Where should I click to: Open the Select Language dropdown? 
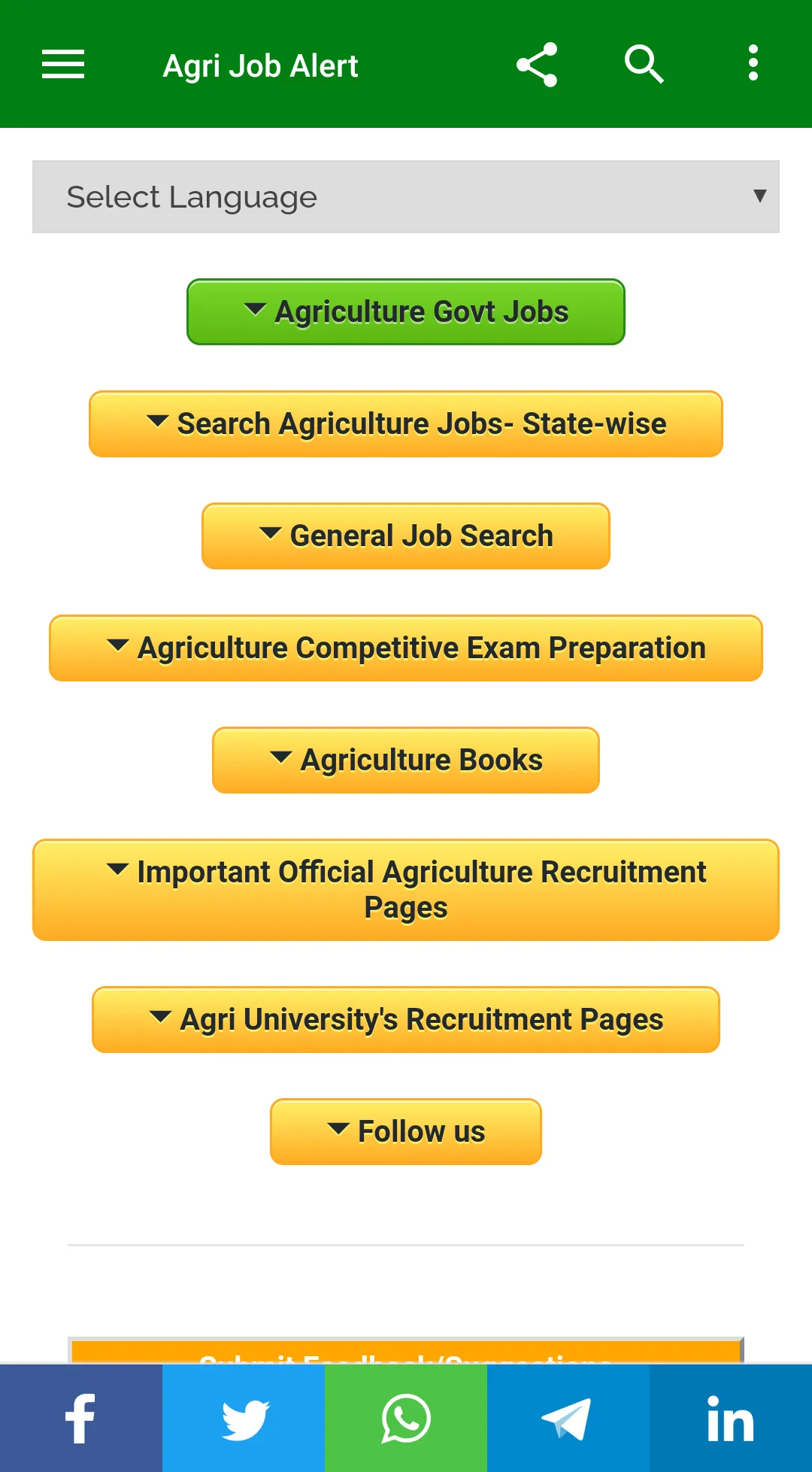(x=406, y=196)
